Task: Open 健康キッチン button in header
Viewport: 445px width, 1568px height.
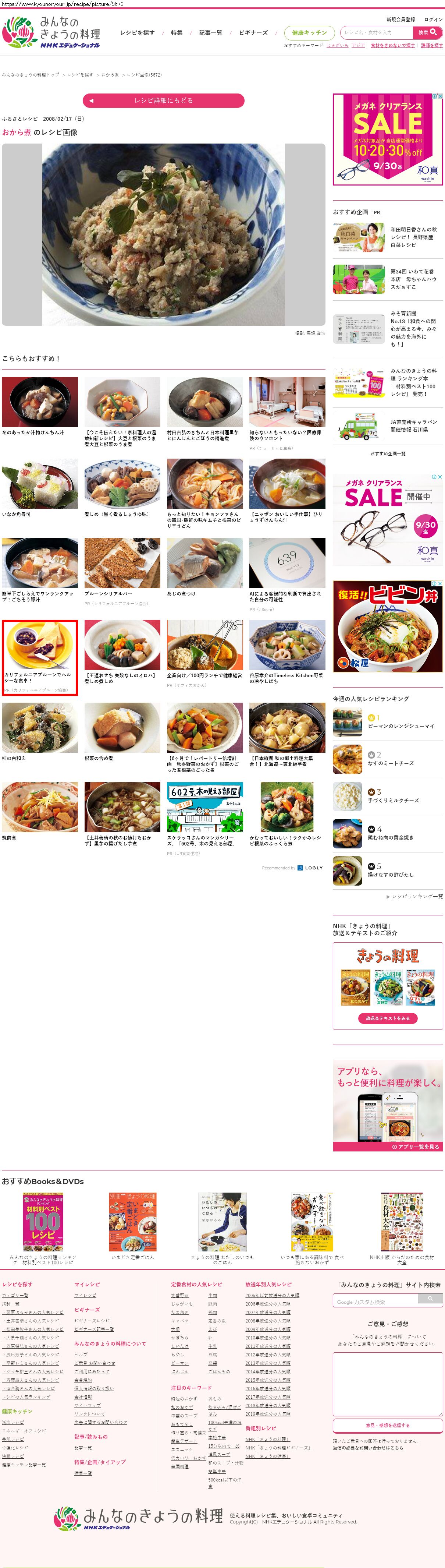Action: (x=309, y=33)
